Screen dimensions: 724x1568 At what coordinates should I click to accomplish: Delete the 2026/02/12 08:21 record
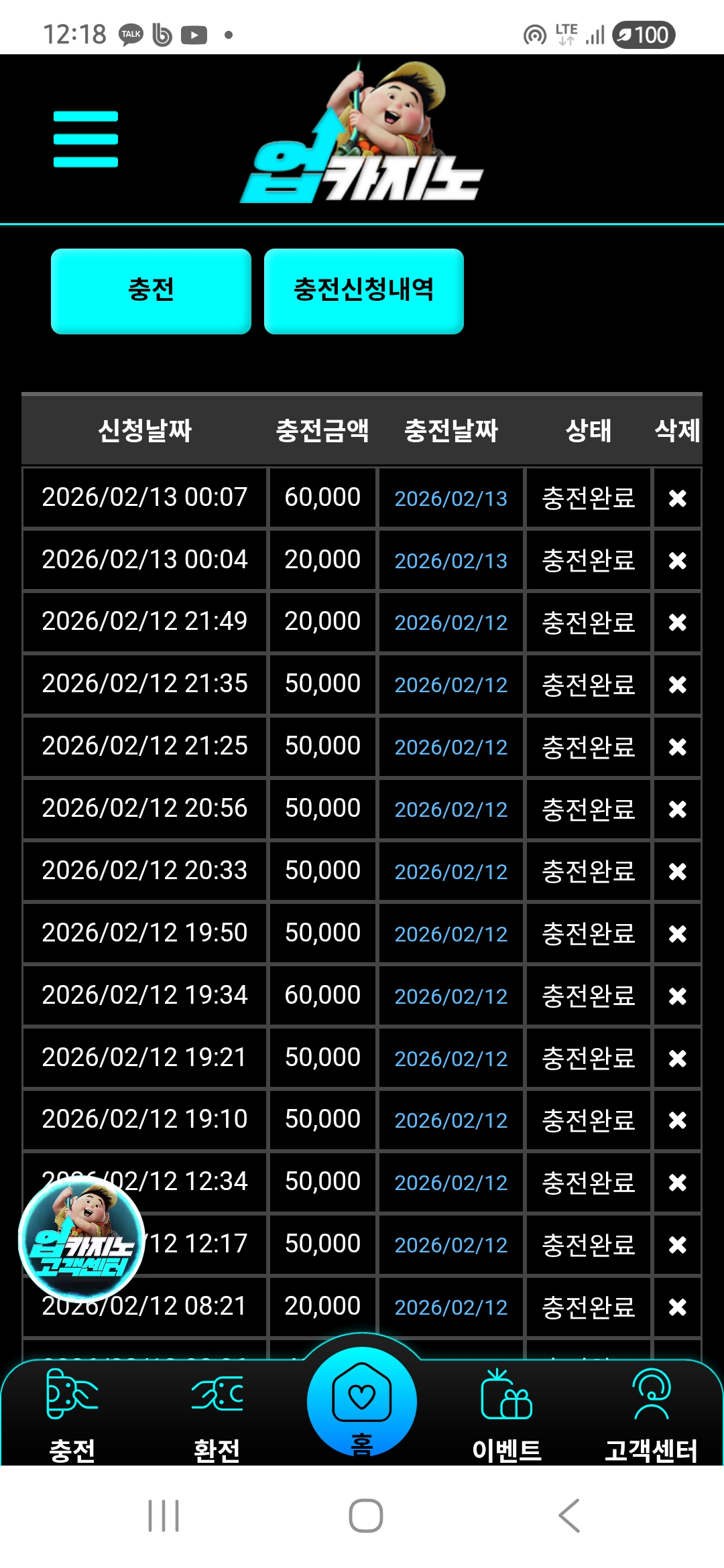(x=677, y=1307)
